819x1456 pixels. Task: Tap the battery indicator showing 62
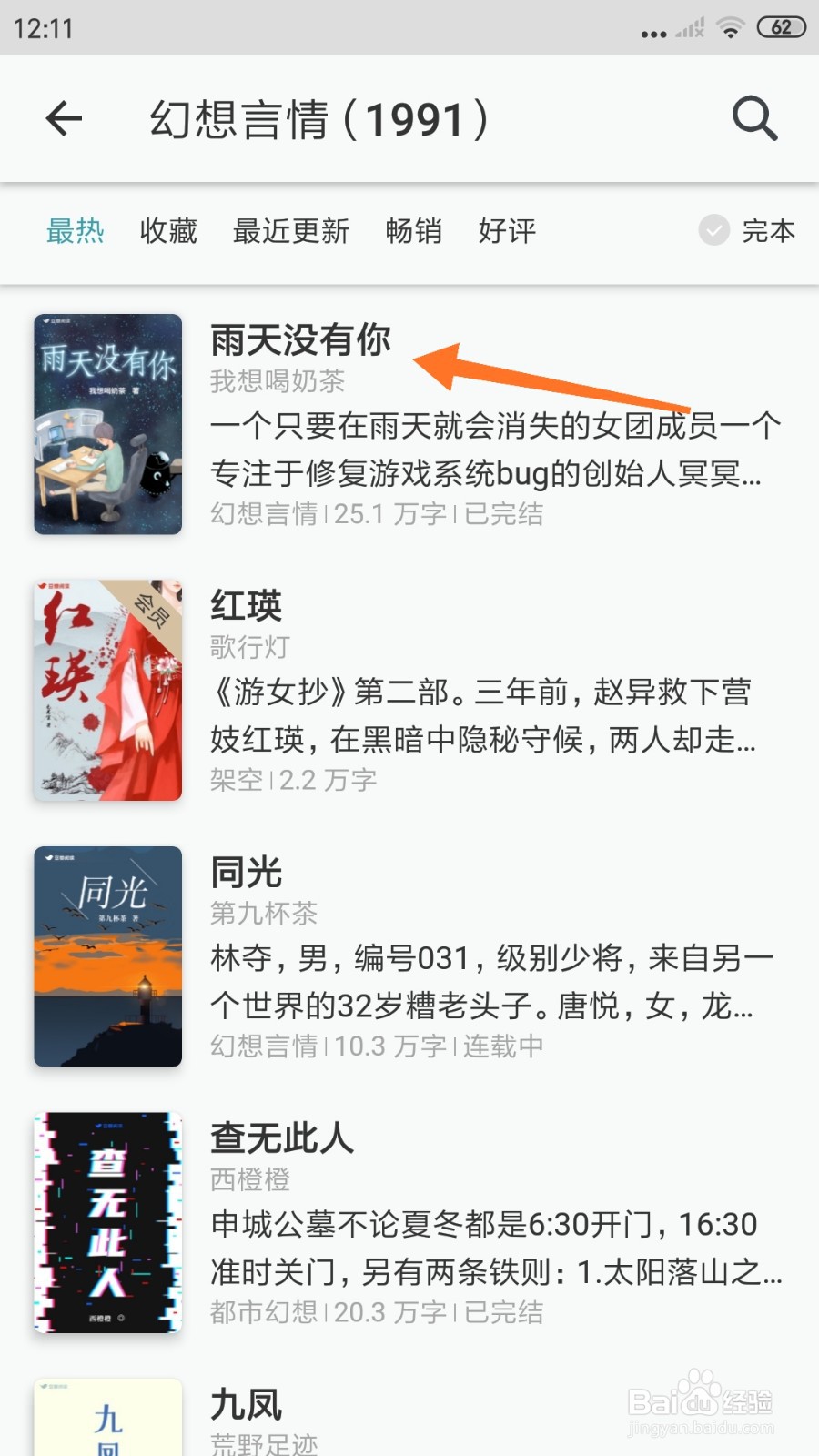(x=781, y=27)
